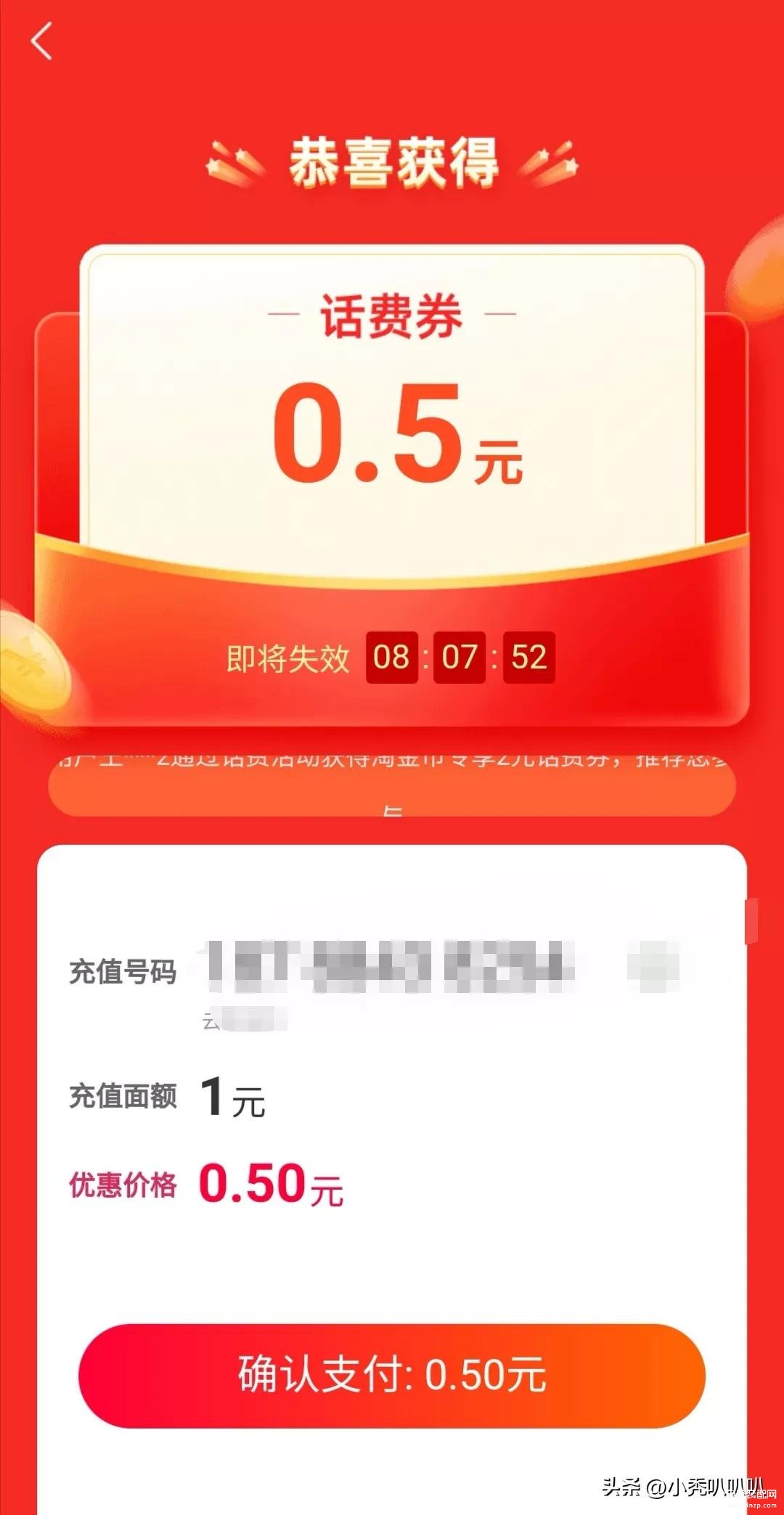Tap 确认支付: 0.50元 to confirm payment
The width and height of the screenshot is (784, 1515).
pos(392,1375)
